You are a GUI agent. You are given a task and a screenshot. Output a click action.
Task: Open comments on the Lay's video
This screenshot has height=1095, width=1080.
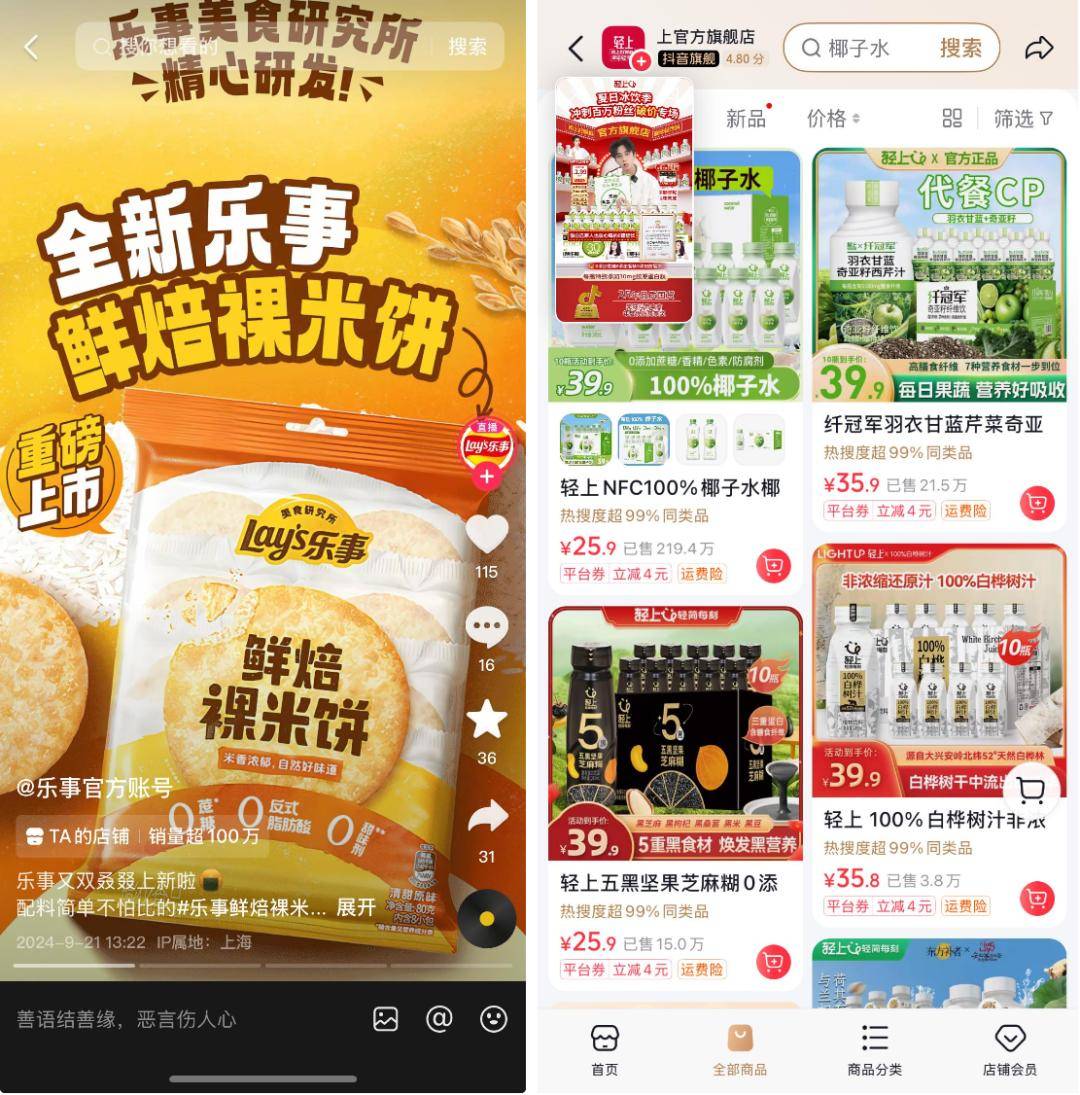tap(487, 628)
